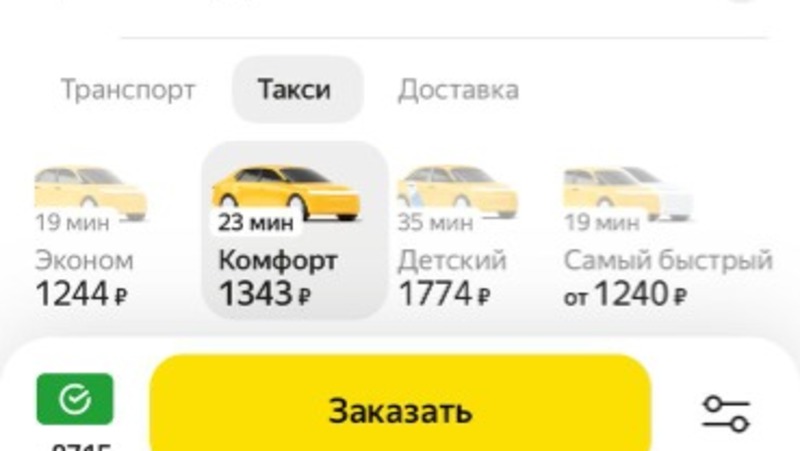Tap the yellow Заказать button
The width and height of the screenshot is (800, 451).
(400, 409)
